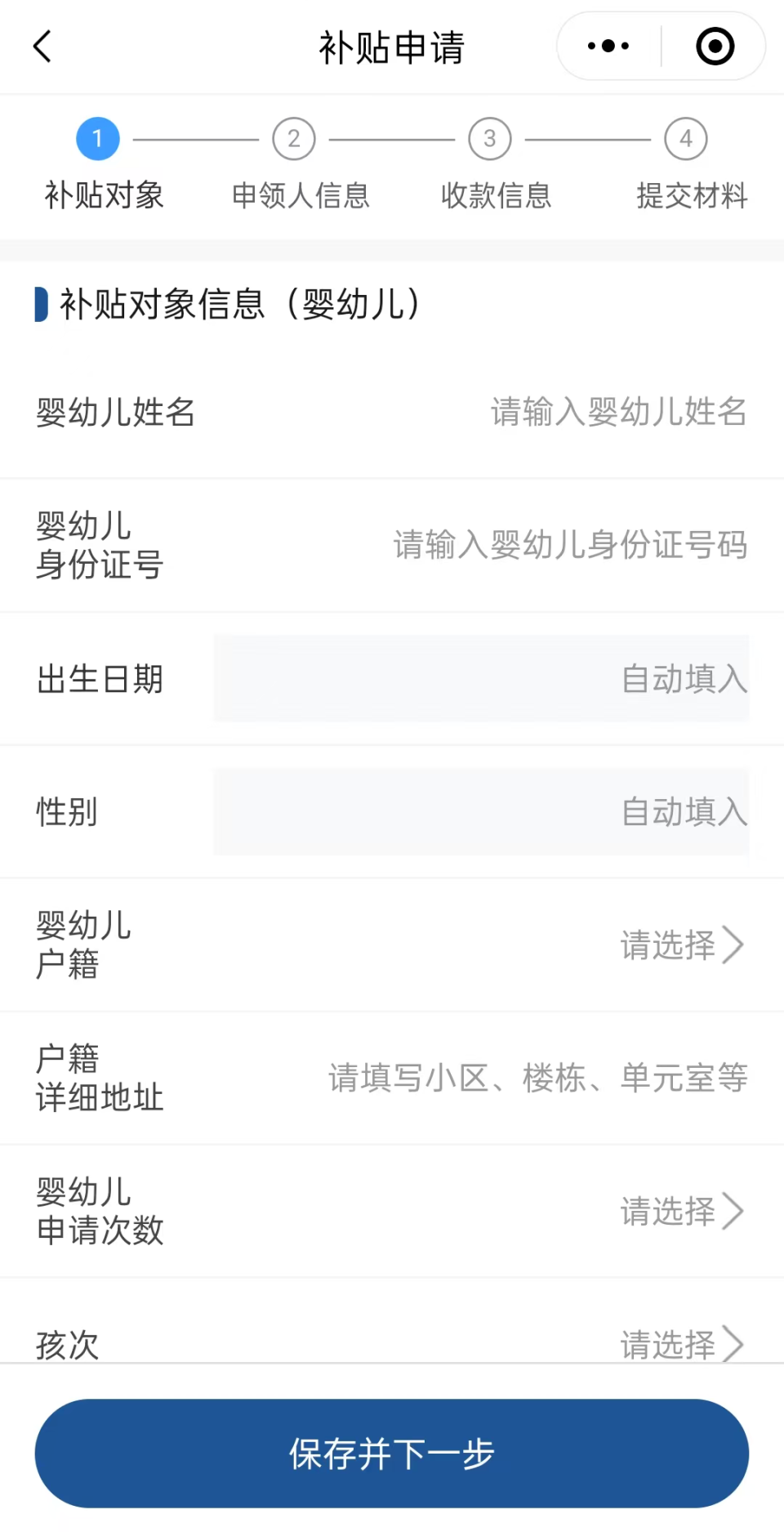Click the step 3 circle indicator

[489, 139]
